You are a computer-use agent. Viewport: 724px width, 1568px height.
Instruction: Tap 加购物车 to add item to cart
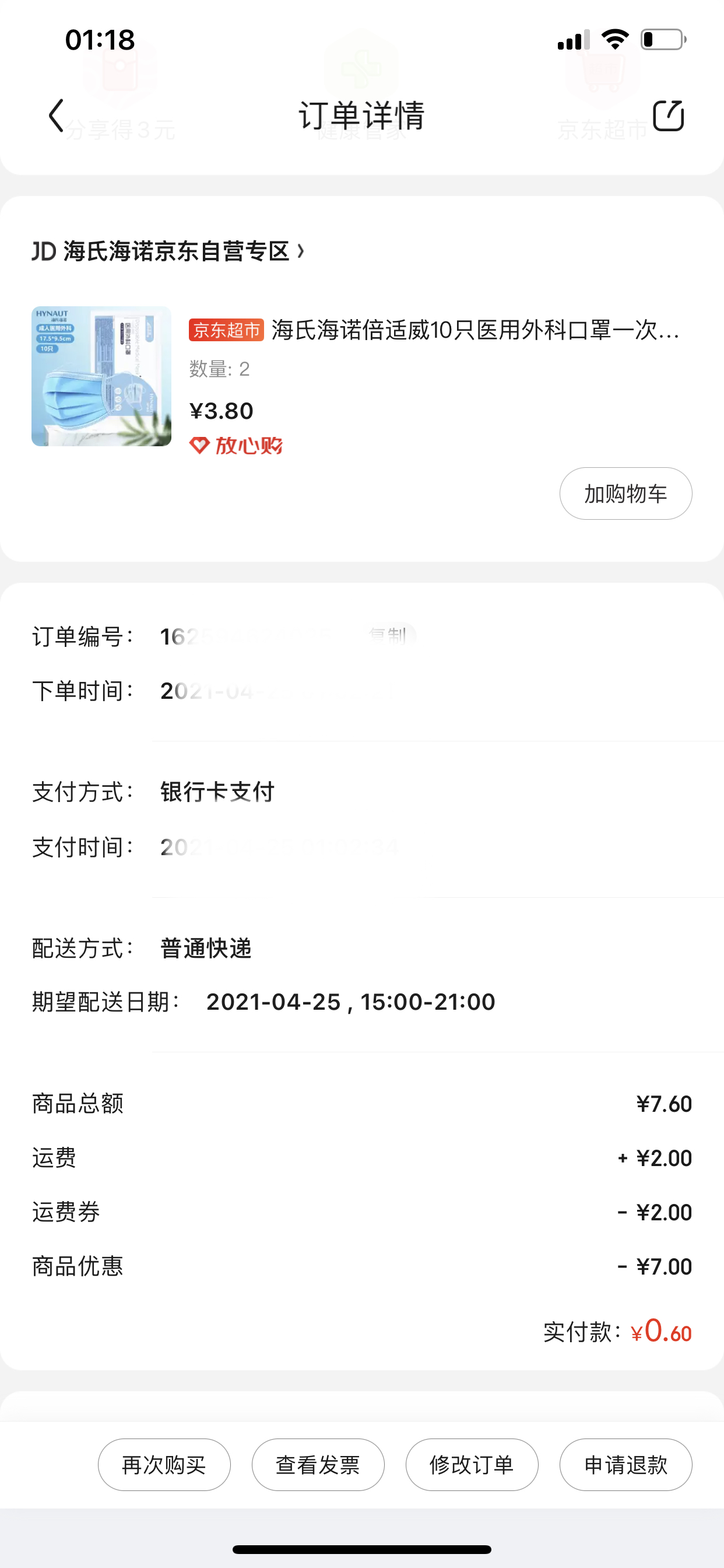(625, 494)
